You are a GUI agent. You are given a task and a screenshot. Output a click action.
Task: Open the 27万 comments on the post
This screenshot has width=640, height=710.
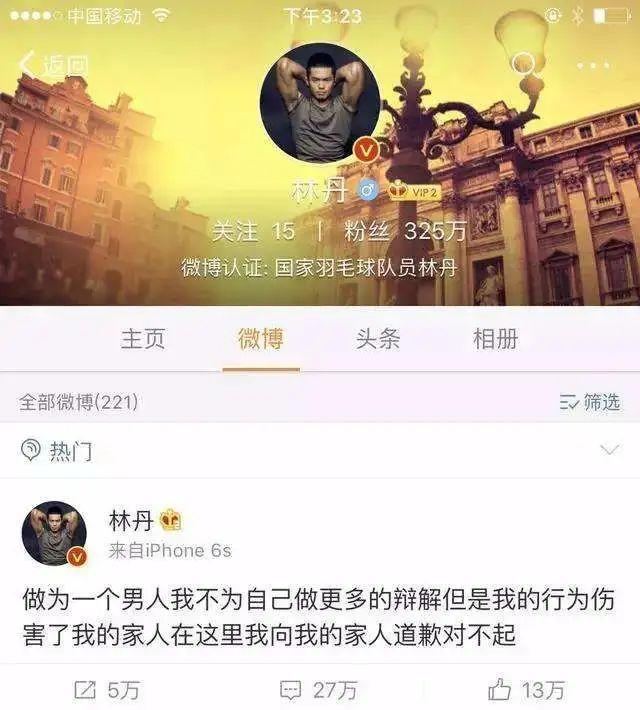[x=319, y=689]
